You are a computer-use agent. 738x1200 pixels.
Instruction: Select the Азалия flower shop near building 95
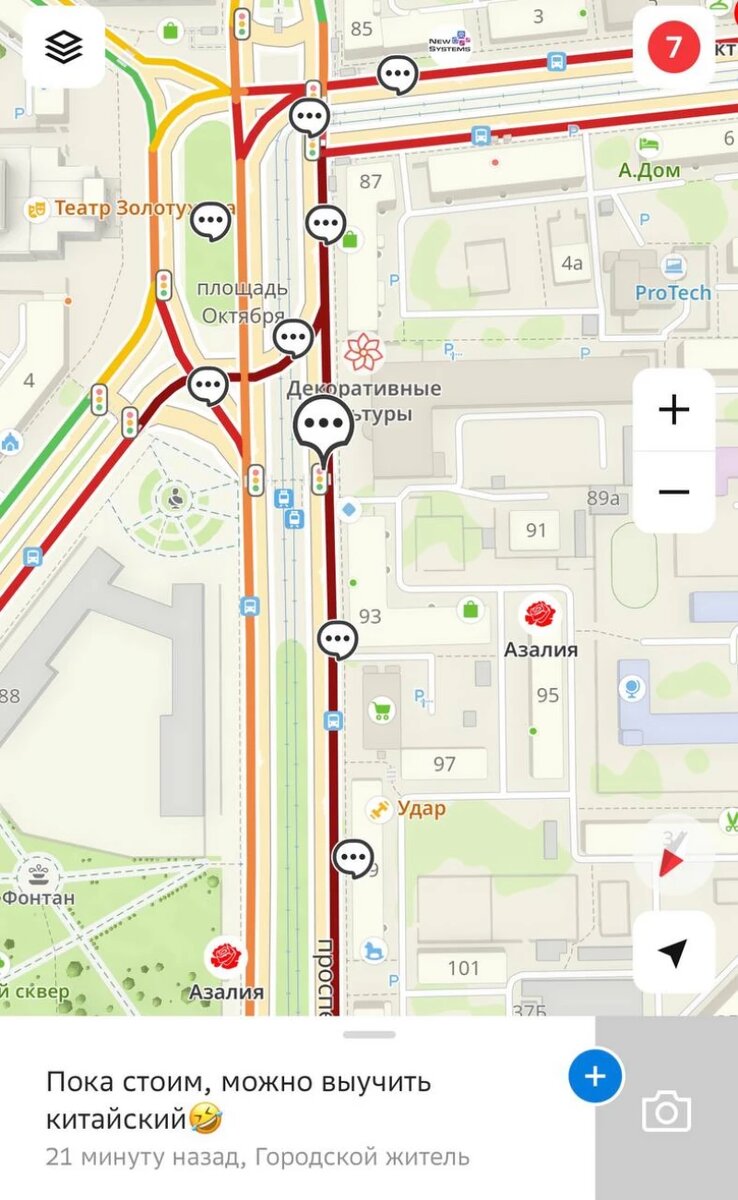click(x=540, y=614)
